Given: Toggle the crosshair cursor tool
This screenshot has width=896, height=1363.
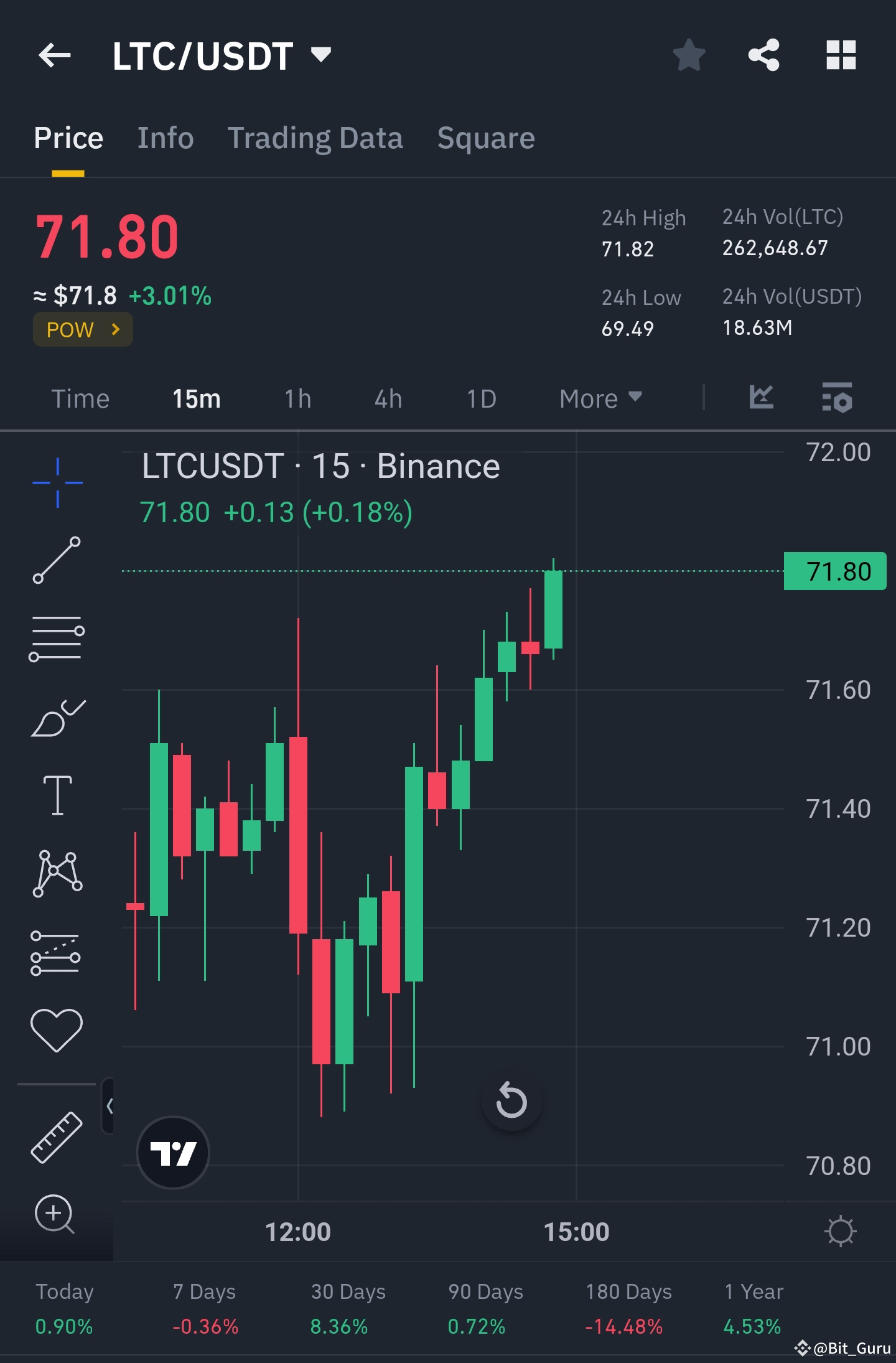Looking at the screenshot, I should (57, 482).
